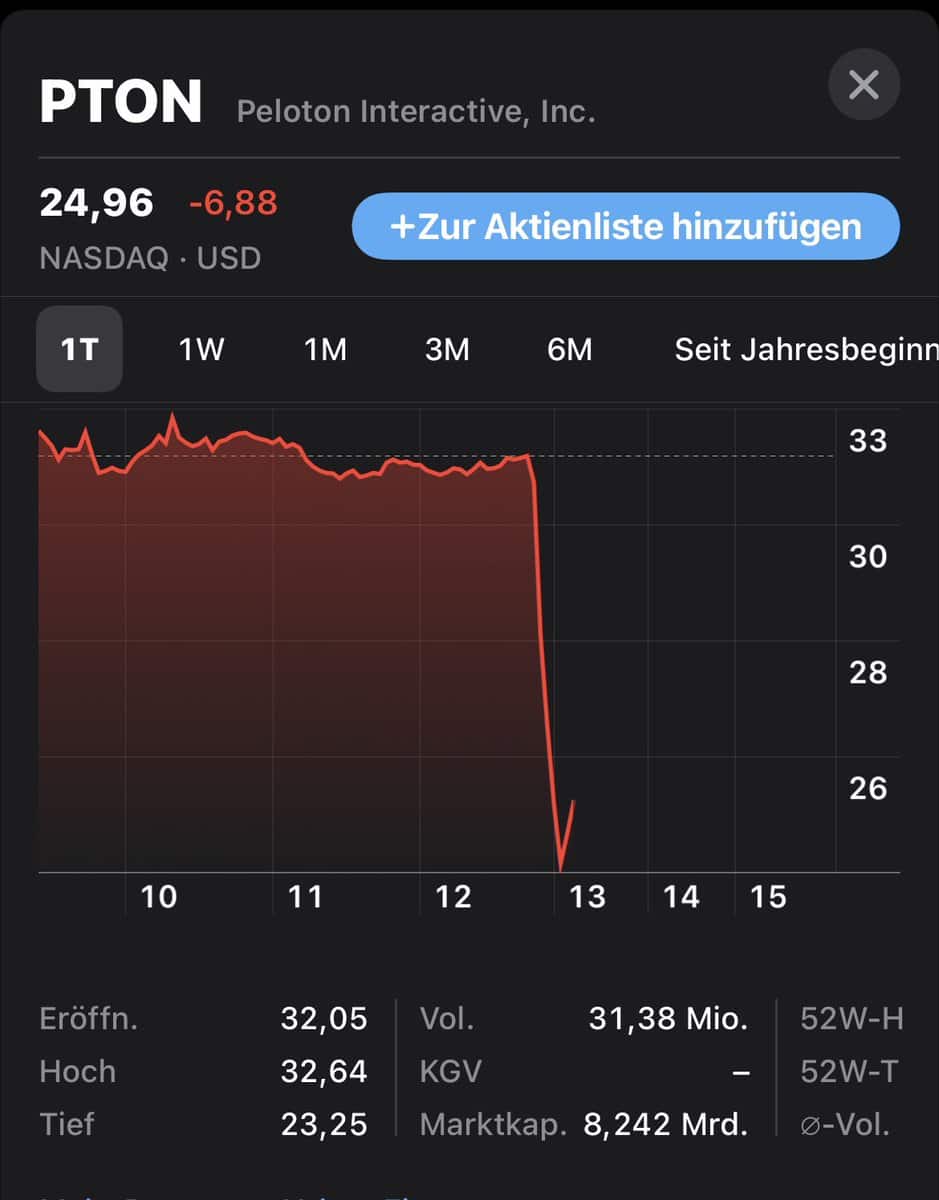Select the 1T chart range
The width and height of the screenshot is (939, 1200).
79,349
